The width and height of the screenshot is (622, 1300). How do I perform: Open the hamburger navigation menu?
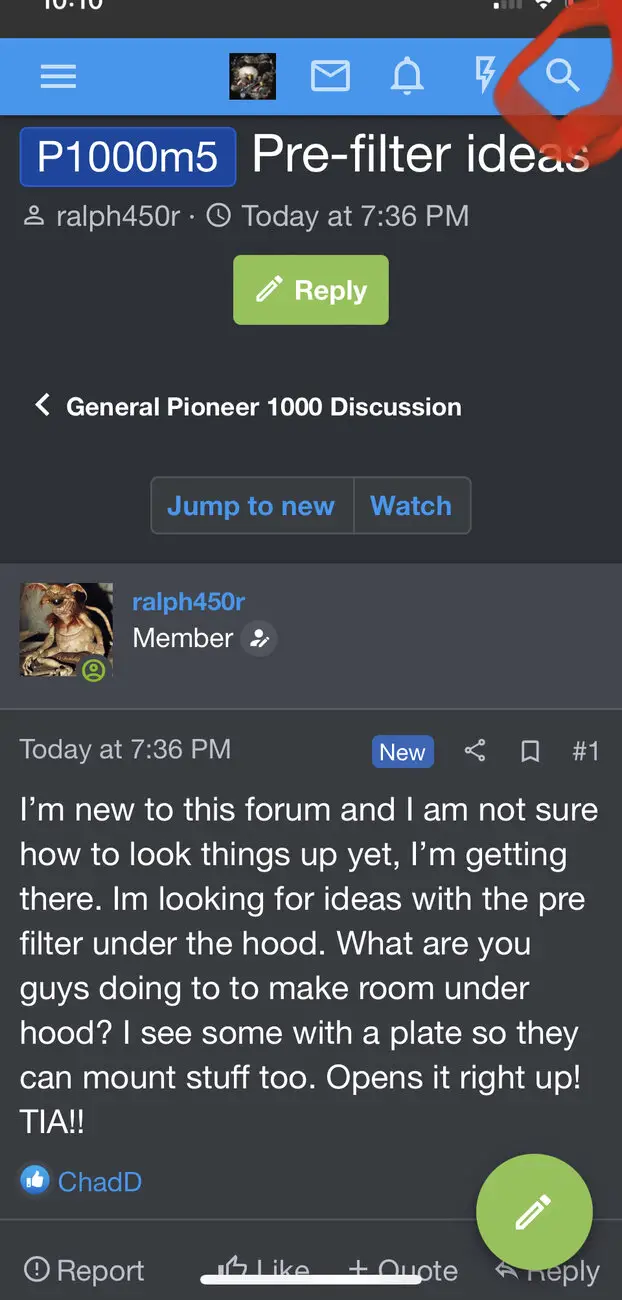pos(58,76)
